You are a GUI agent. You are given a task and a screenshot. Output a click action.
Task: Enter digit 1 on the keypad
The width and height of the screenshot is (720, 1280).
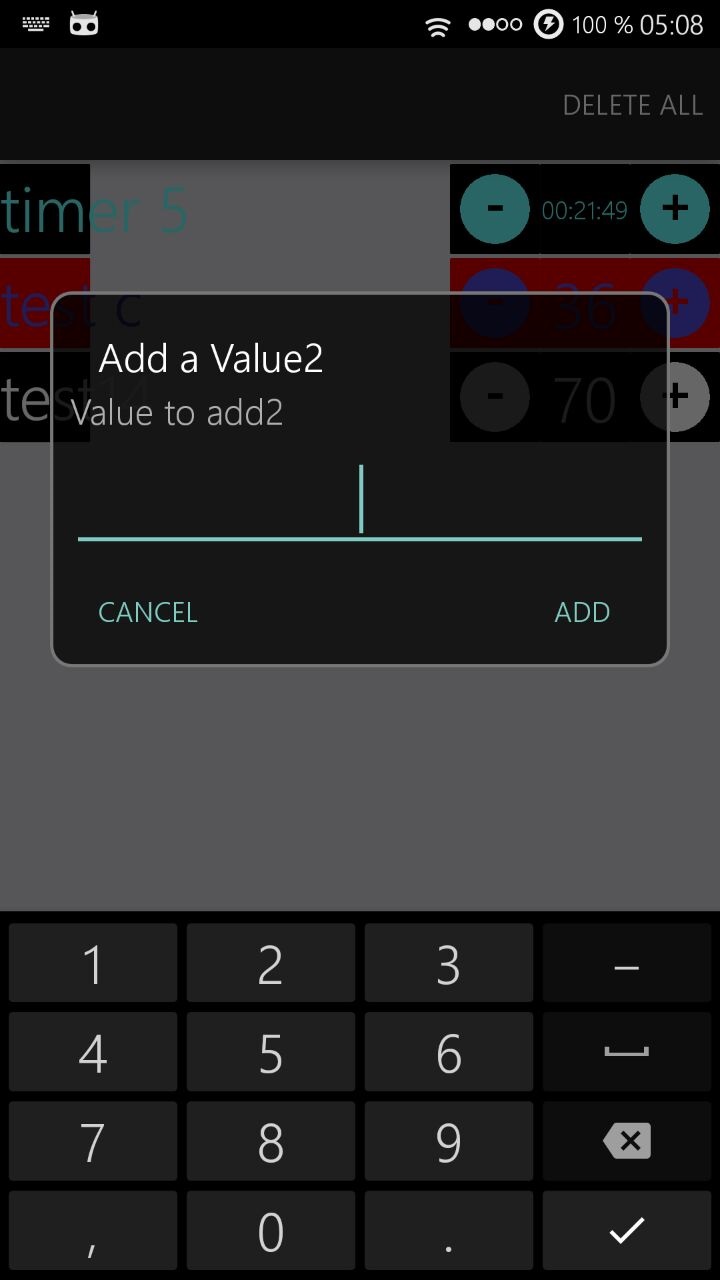click(93, 964)
